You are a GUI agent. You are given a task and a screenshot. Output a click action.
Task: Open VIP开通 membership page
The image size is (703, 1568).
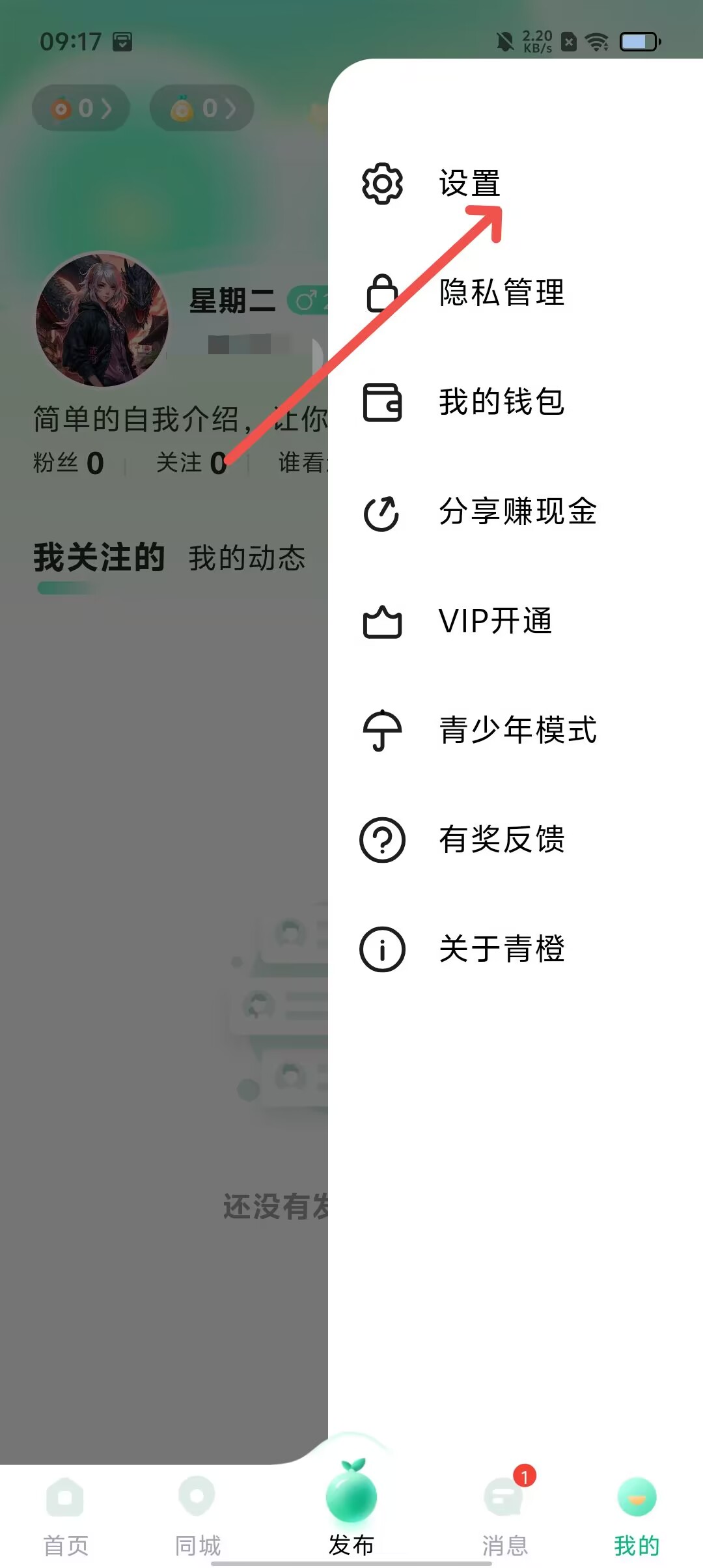(x=495, y=621)
